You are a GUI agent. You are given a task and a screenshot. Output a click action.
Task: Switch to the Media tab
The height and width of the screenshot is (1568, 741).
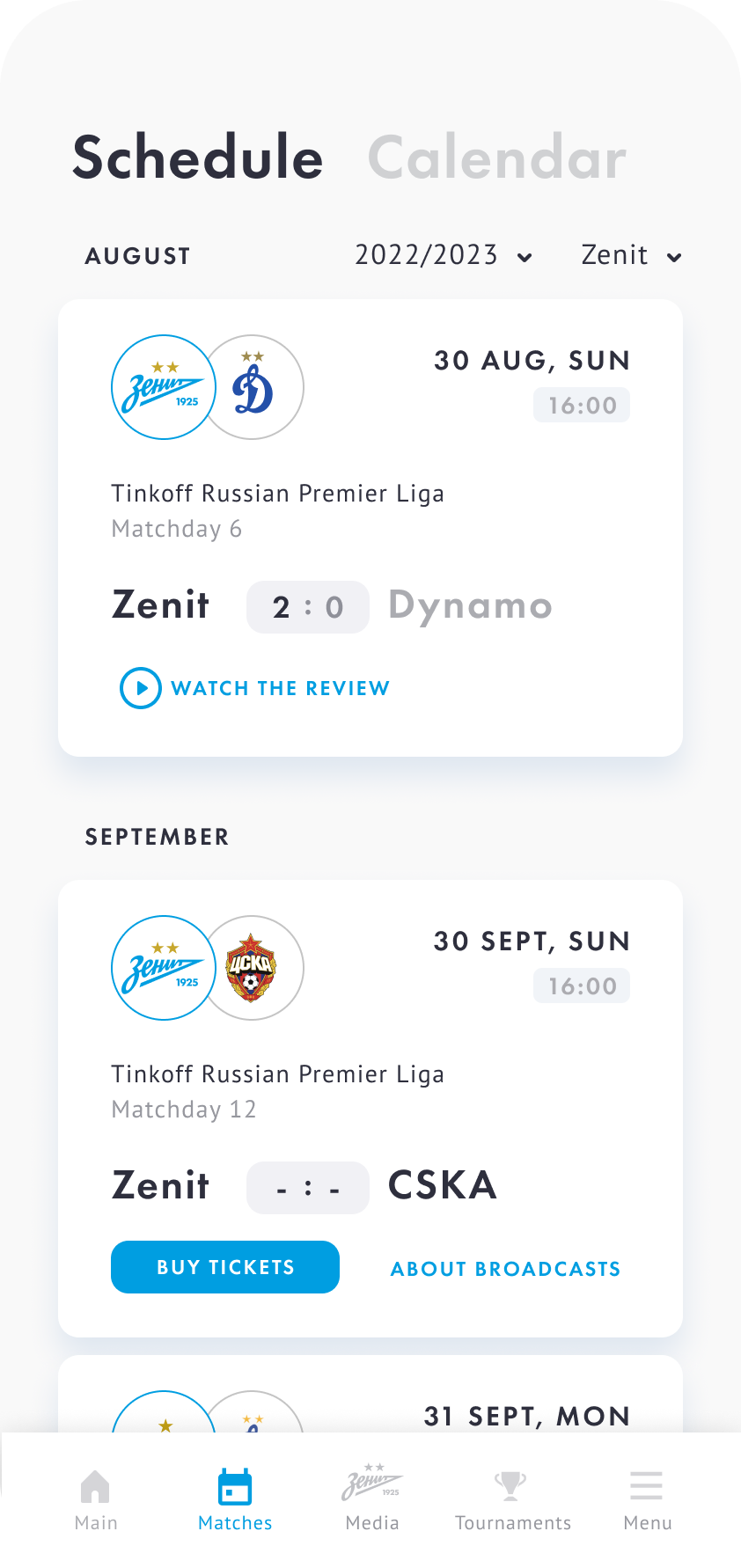(372, 1500)
